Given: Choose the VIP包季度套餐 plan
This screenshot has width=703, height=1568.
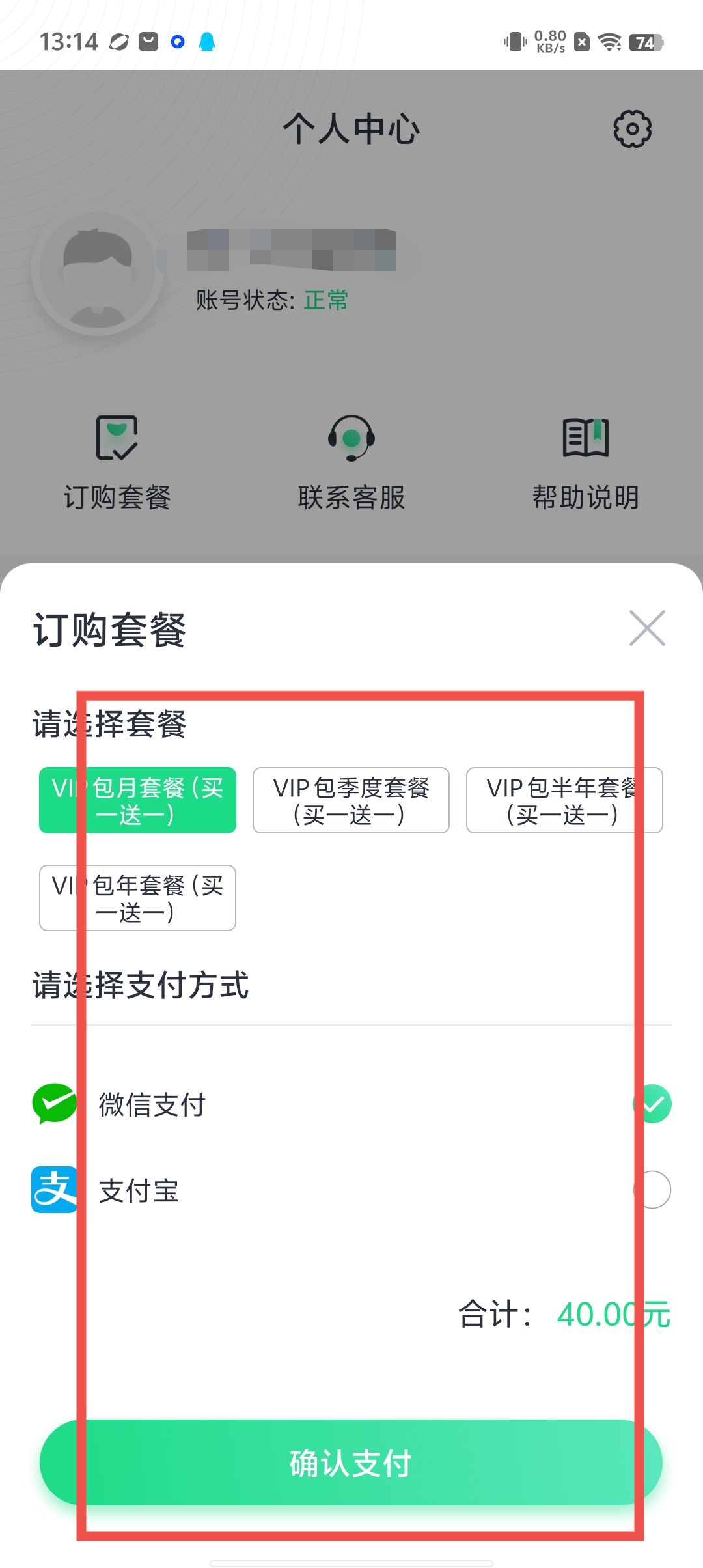Looking at the screenshot, I should 351,800.
